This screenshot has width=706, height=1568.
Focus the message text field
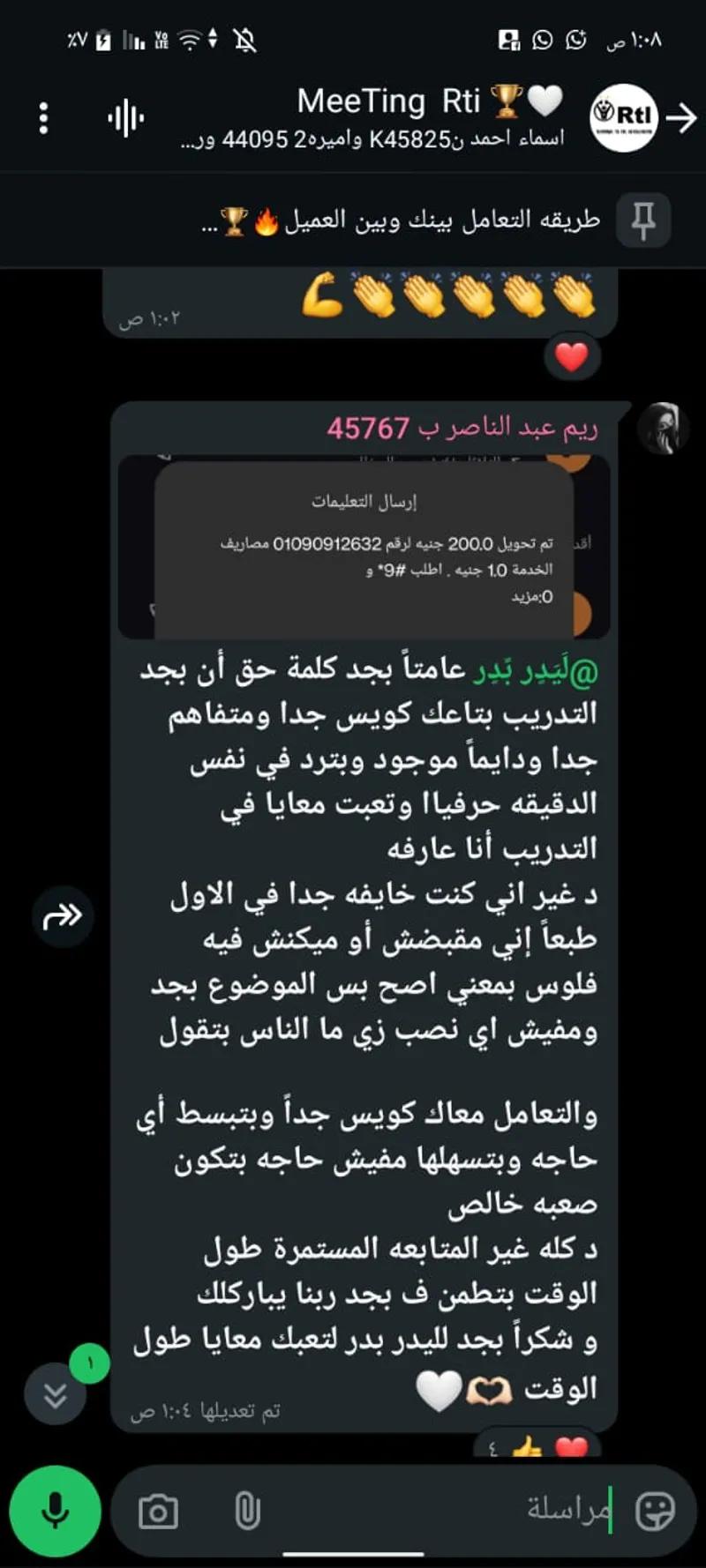click(424, 1512)
